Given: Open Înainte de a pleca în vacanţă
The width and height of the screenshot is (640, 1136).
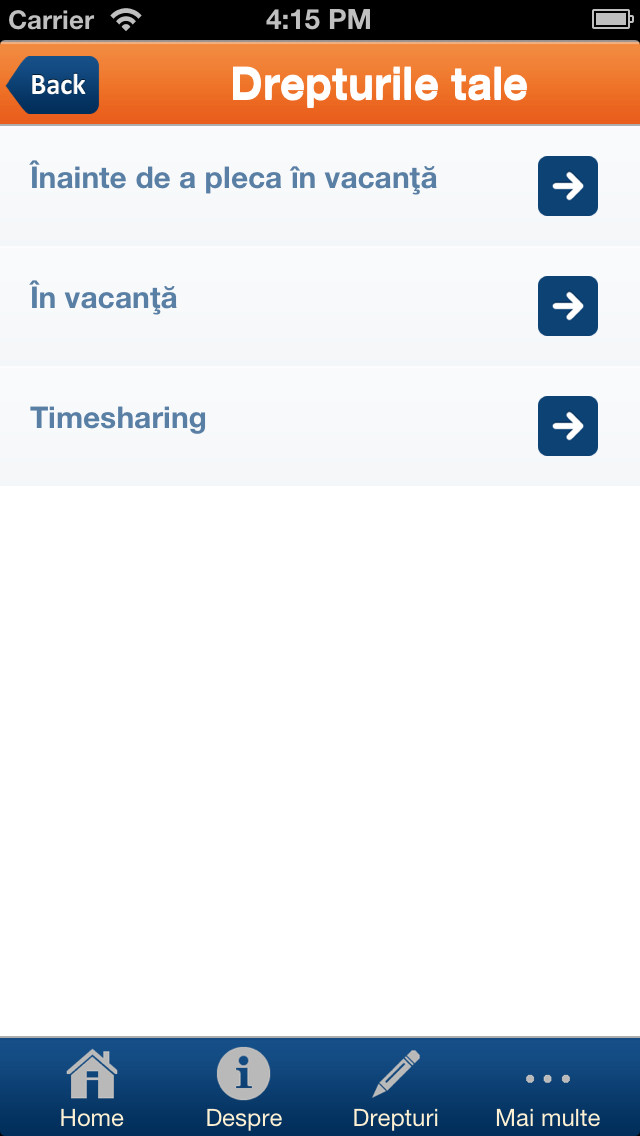Looking at the screenshot, I should click(x=320, y=185).
